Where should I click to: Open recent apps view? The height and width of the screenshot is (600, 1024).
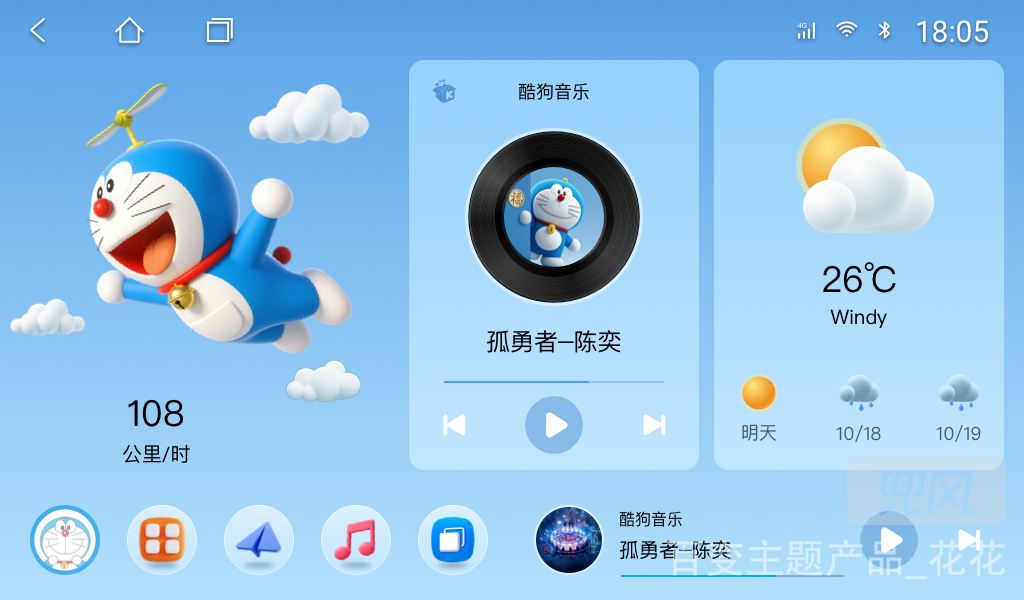coord(219,31)
